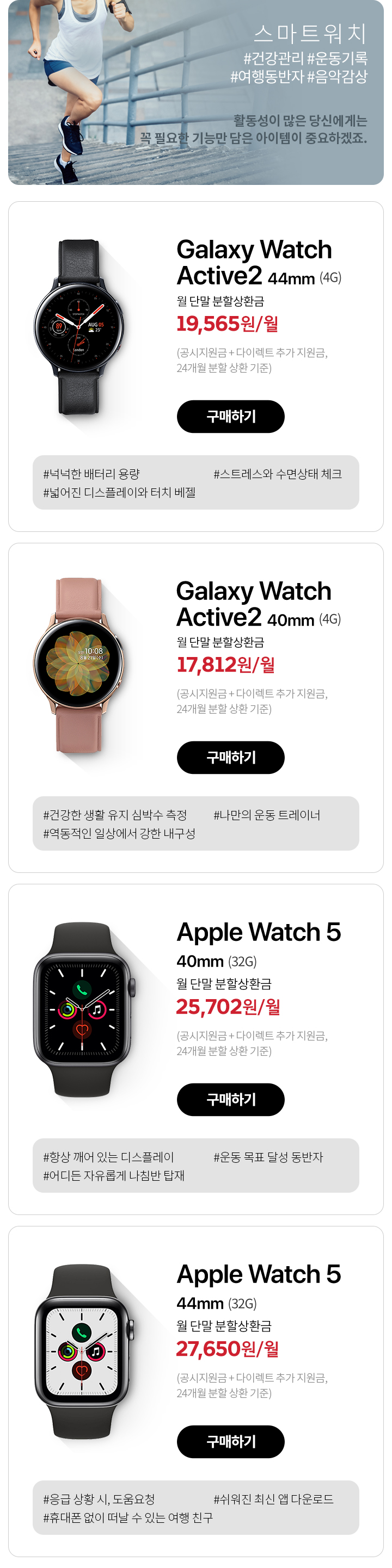Buy the Galaxy Watch Active2 40mm
This screenshot has width=392, height=1568.
coord(230,757)
